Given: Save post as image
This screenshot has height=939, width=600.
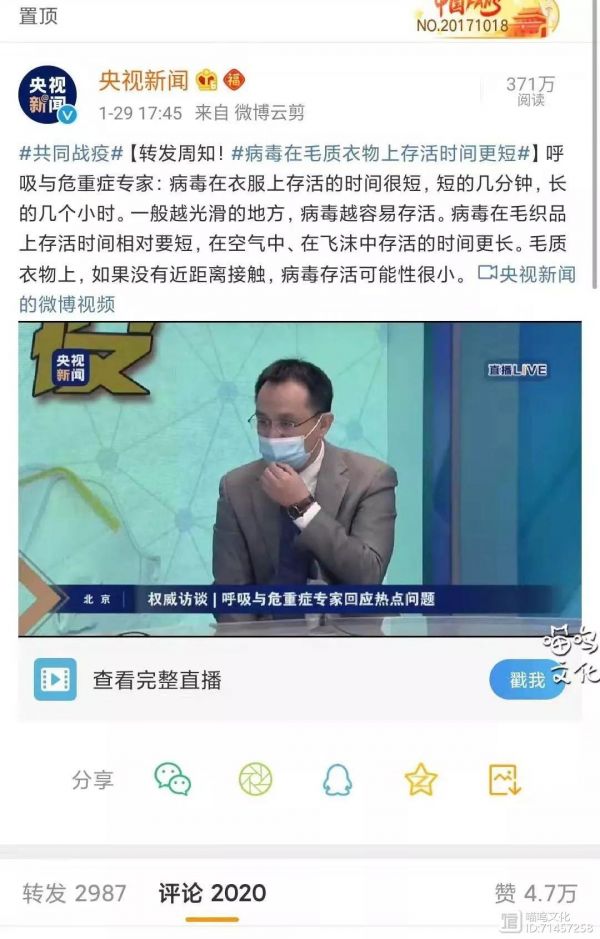Looking at the screenshot, I should pyautogui.click(x=505, y=779).
